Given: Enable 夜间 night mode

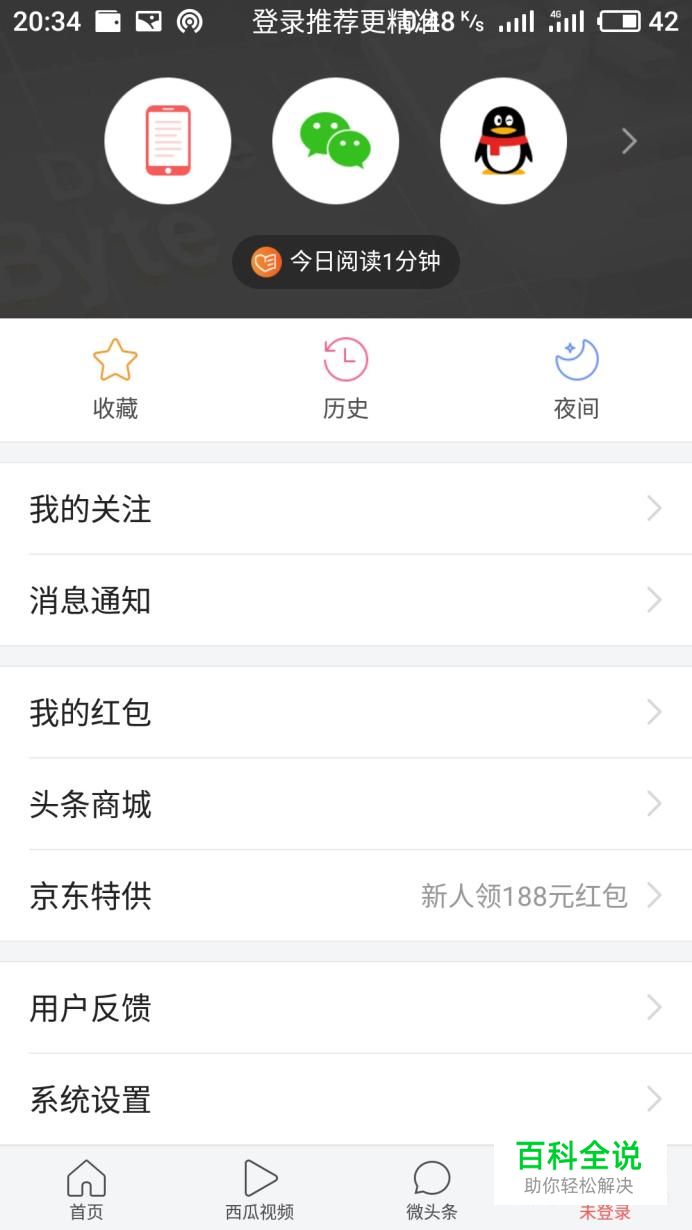Looking at the screenshot, I should pyautogui.click(x=576, y=380).
